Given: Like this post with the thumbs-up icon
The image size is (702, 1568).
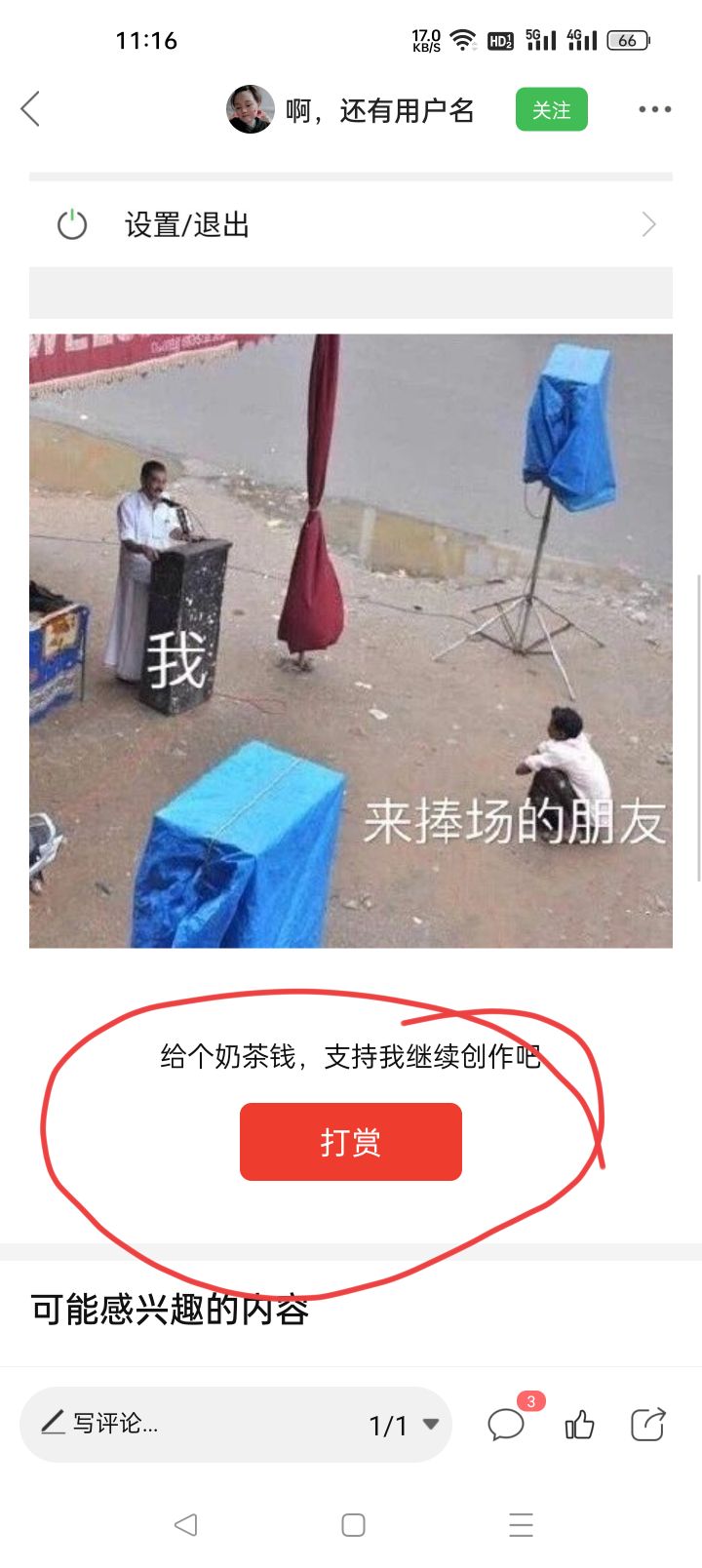Looking at the screenshot, I should coord(580,1425).
